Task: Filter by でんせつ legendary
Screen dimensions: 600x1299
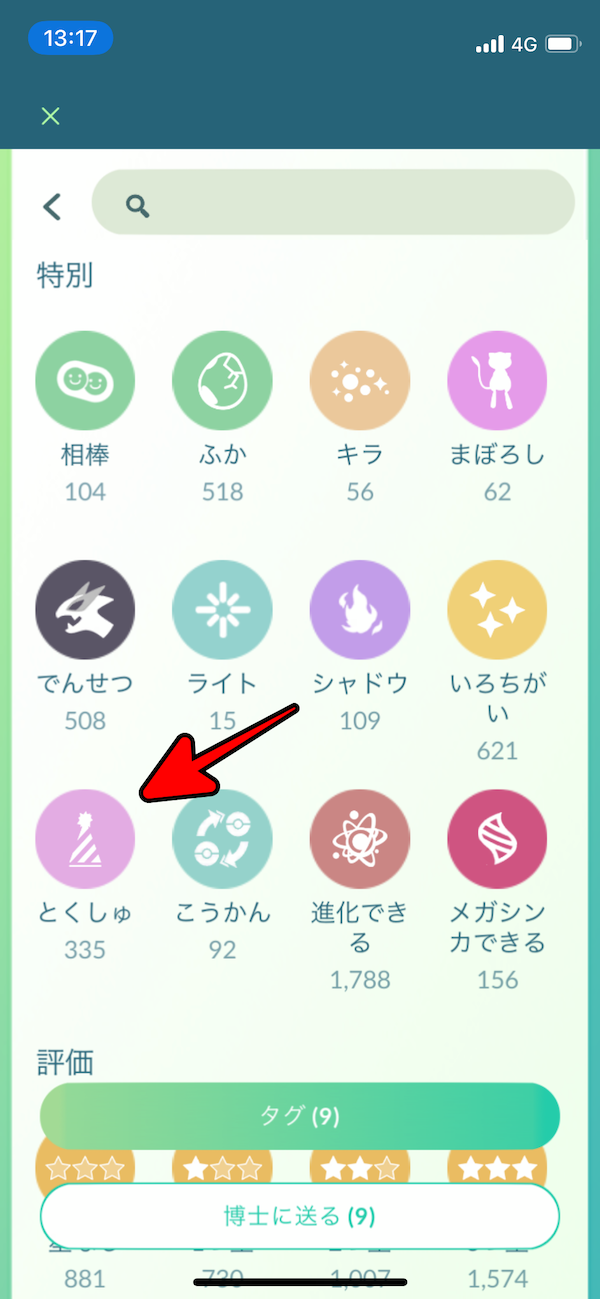Action: coord(85,610)
